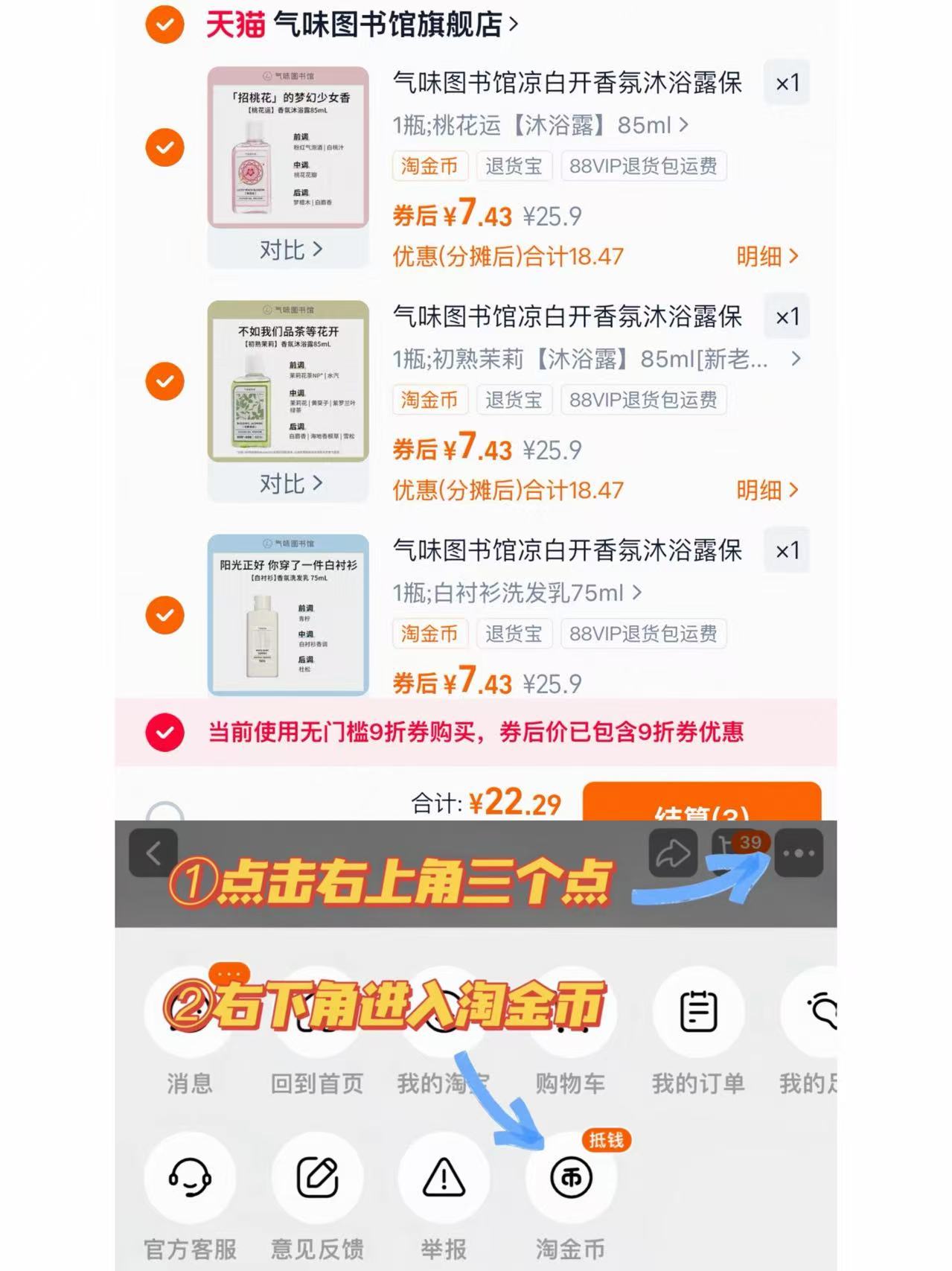The width and height of the screenshot is (952, 1271).
Task: Open the 淘金币 coin icon in the panel
Action: click(569, 1177)
